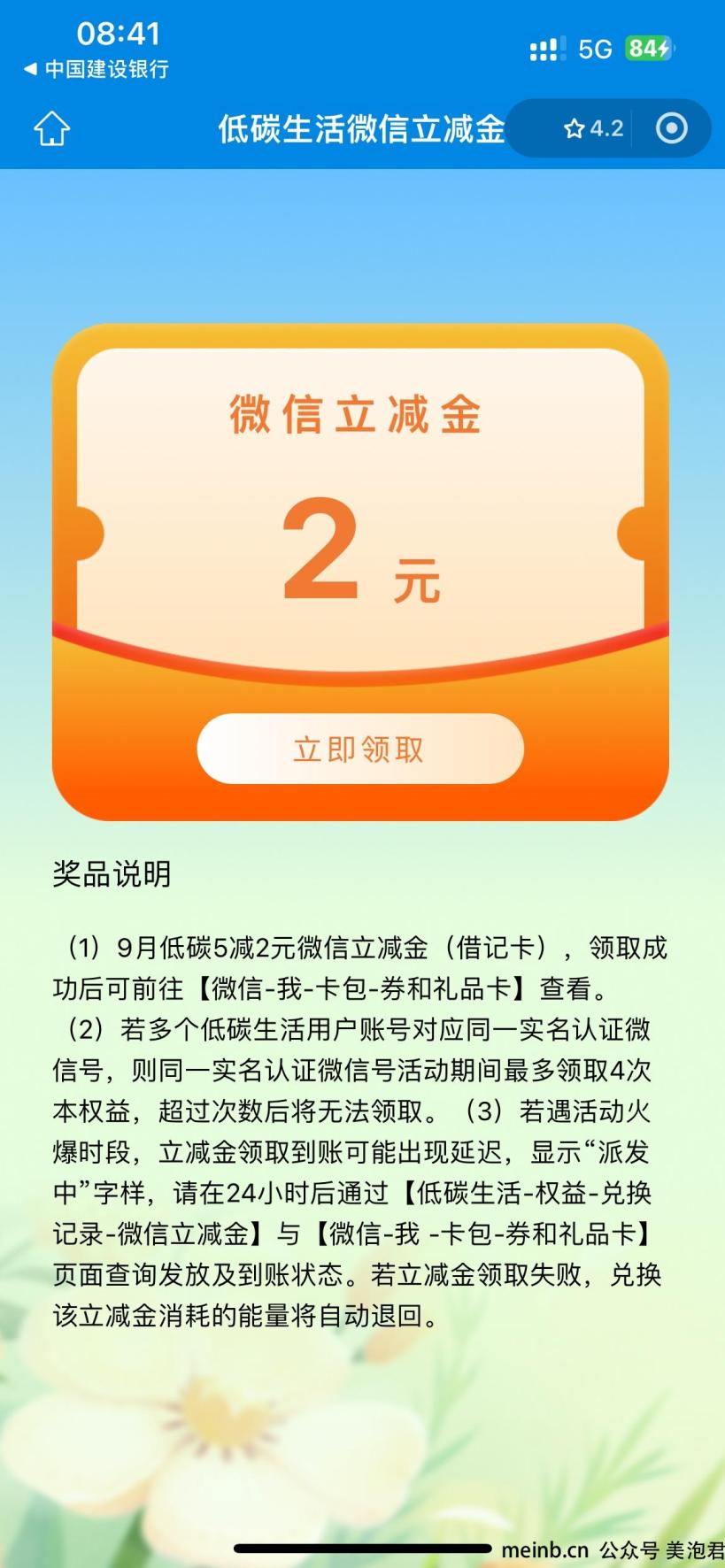Tap 立即领取 to claim the coupon

click(359, 749)
